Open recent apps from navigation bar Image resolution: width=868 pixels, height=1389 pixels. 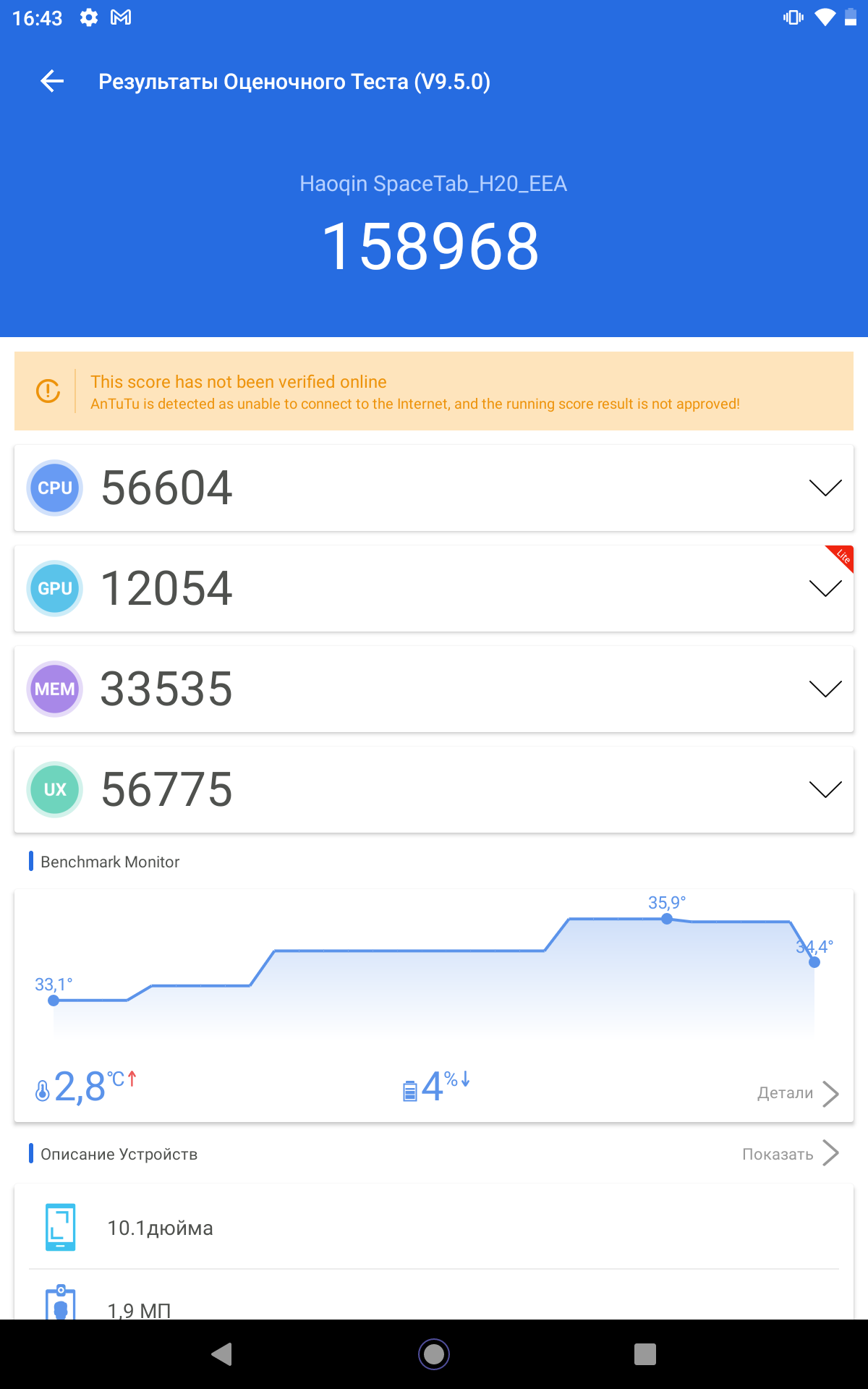[644, 1354]
